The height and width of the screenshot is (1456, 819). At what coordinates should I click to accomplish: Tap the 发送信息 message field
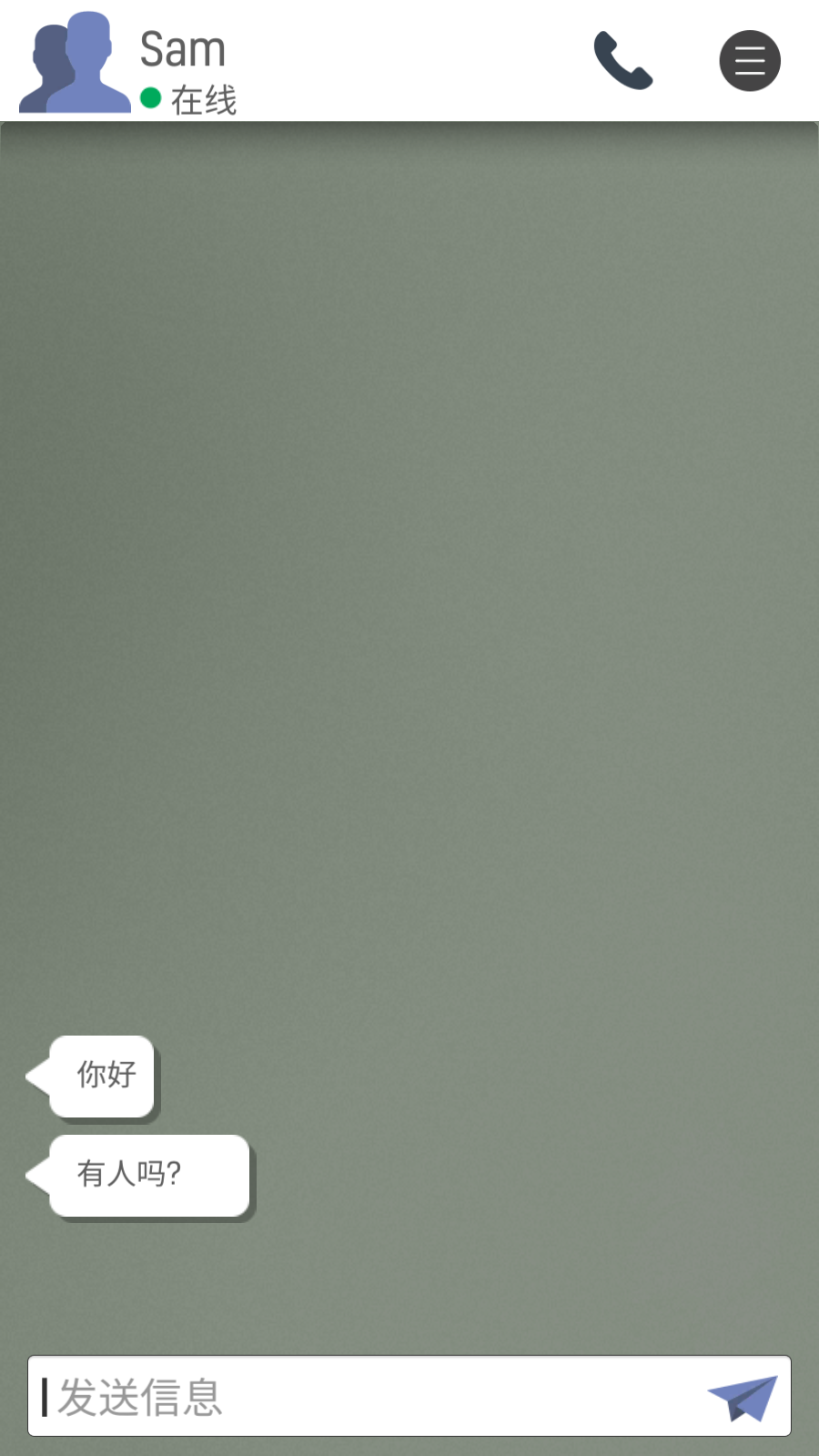[x=364, y=1396]
